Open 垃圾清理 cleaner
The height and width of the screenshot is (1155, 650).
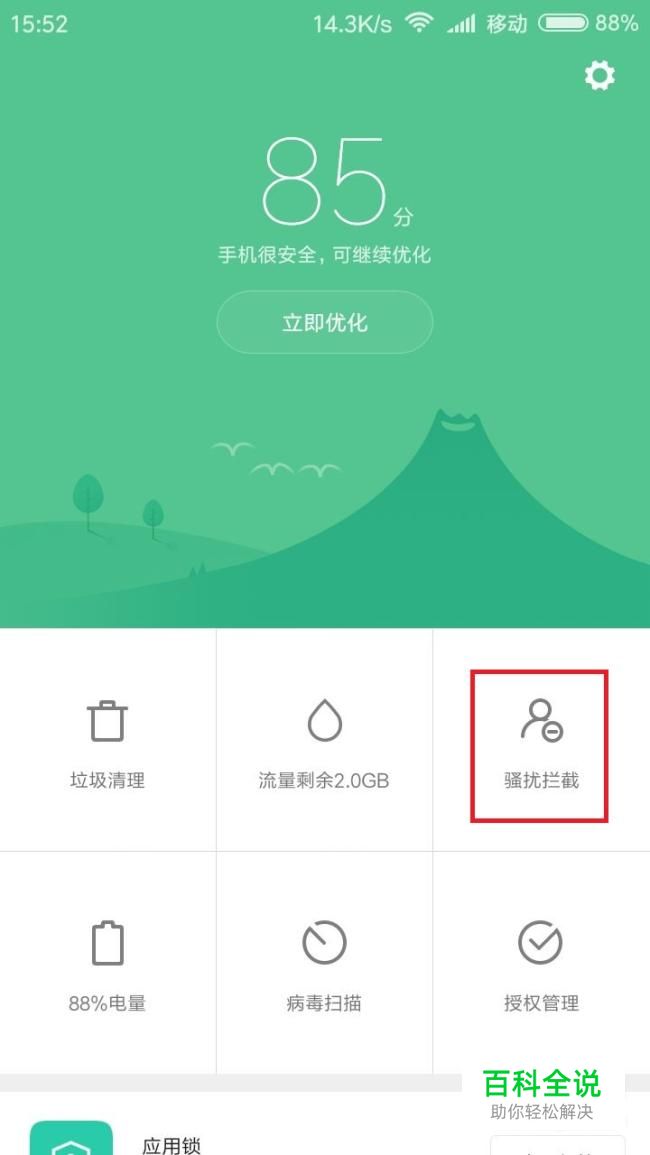click(x=107, y=740)
